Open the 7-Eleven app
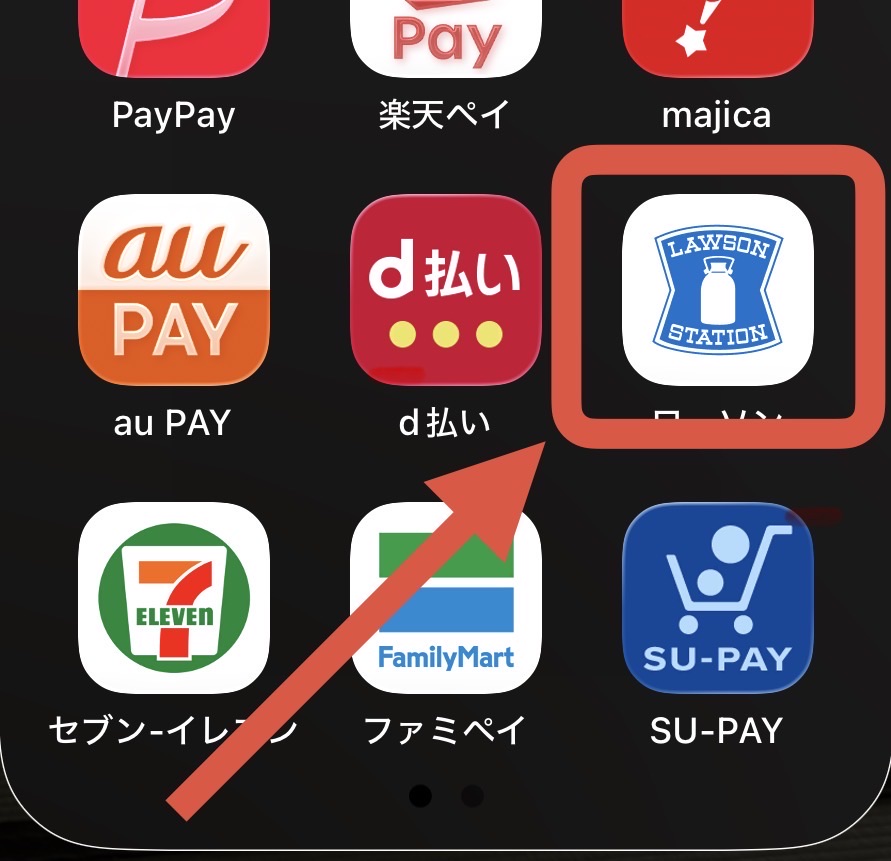891x861 pixels. click(173, 598)
